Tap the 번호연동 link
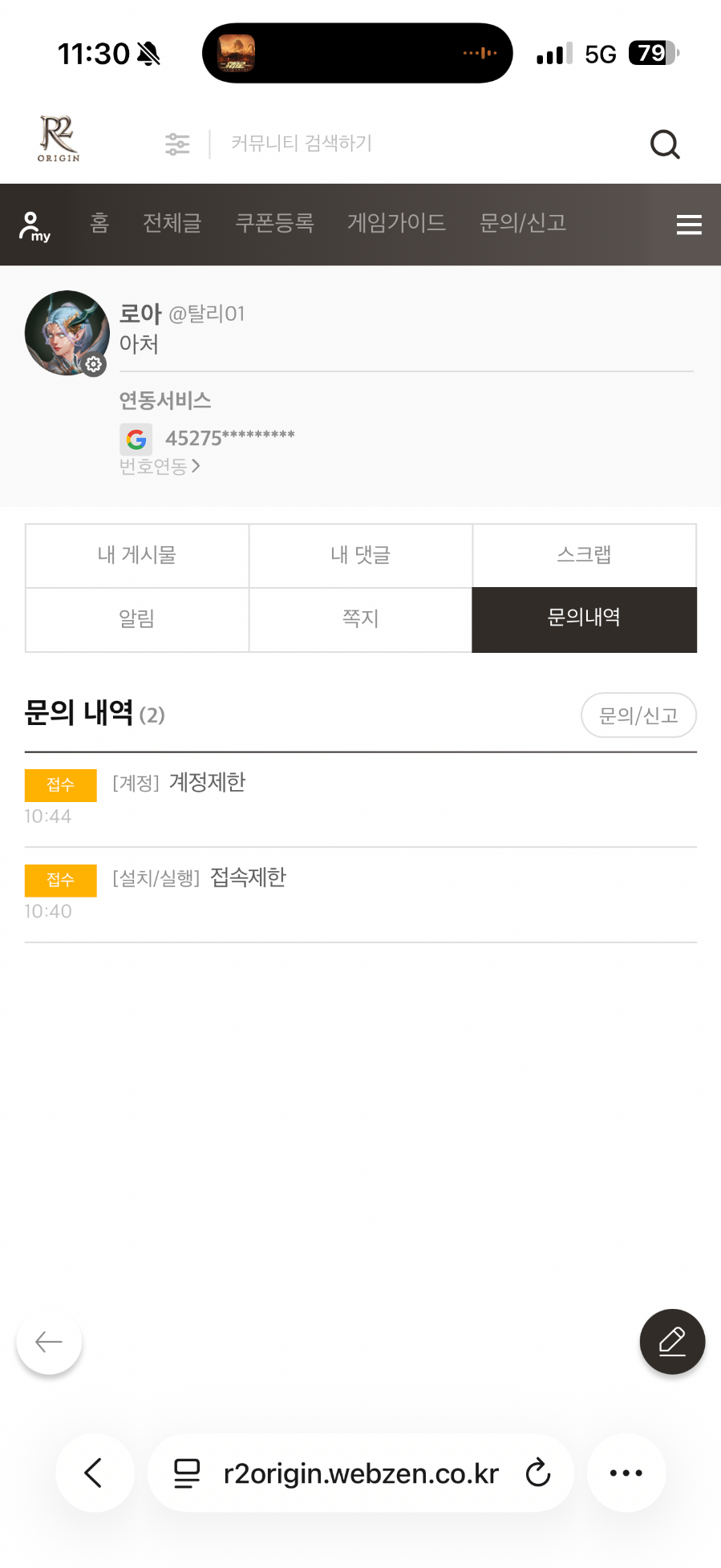Screen dimensions: 721x1568 [160, 466]
